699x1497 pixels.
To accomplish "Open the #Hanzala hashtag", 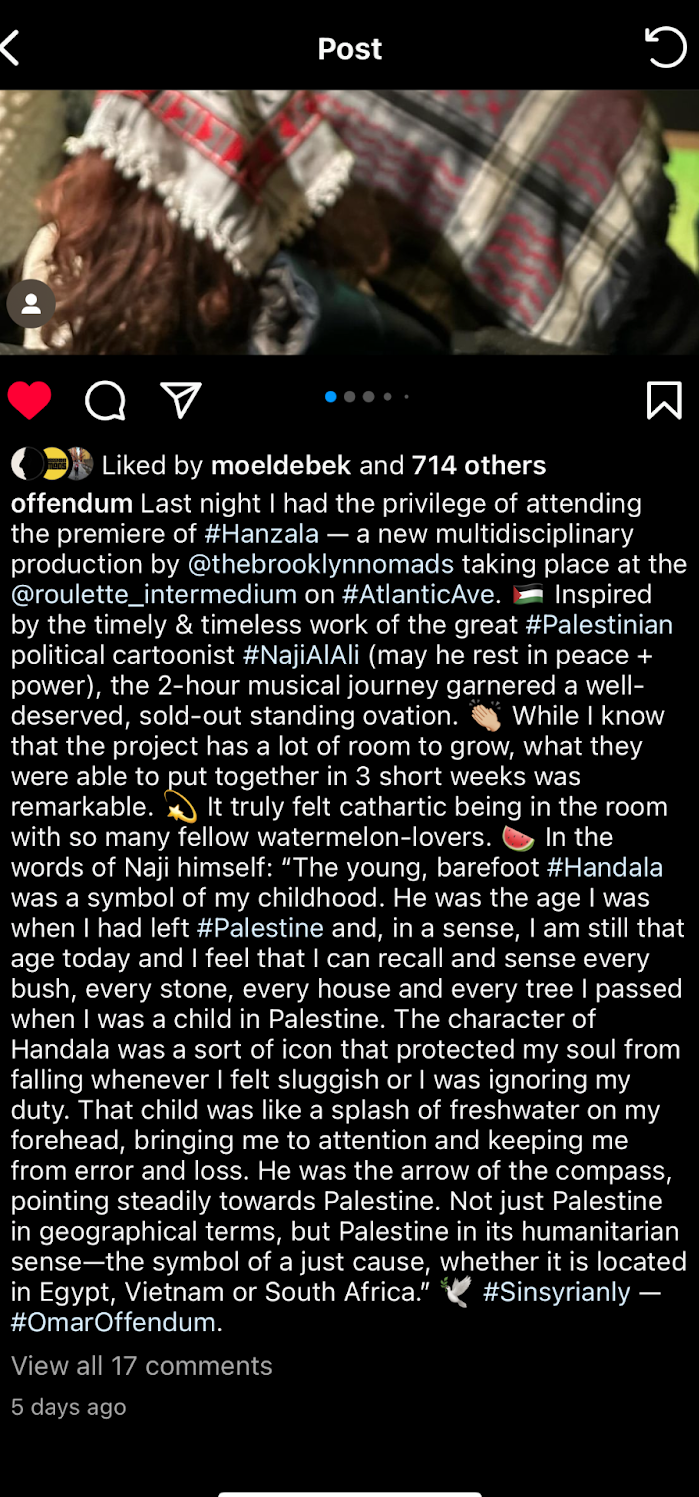I will click(261, 534).
